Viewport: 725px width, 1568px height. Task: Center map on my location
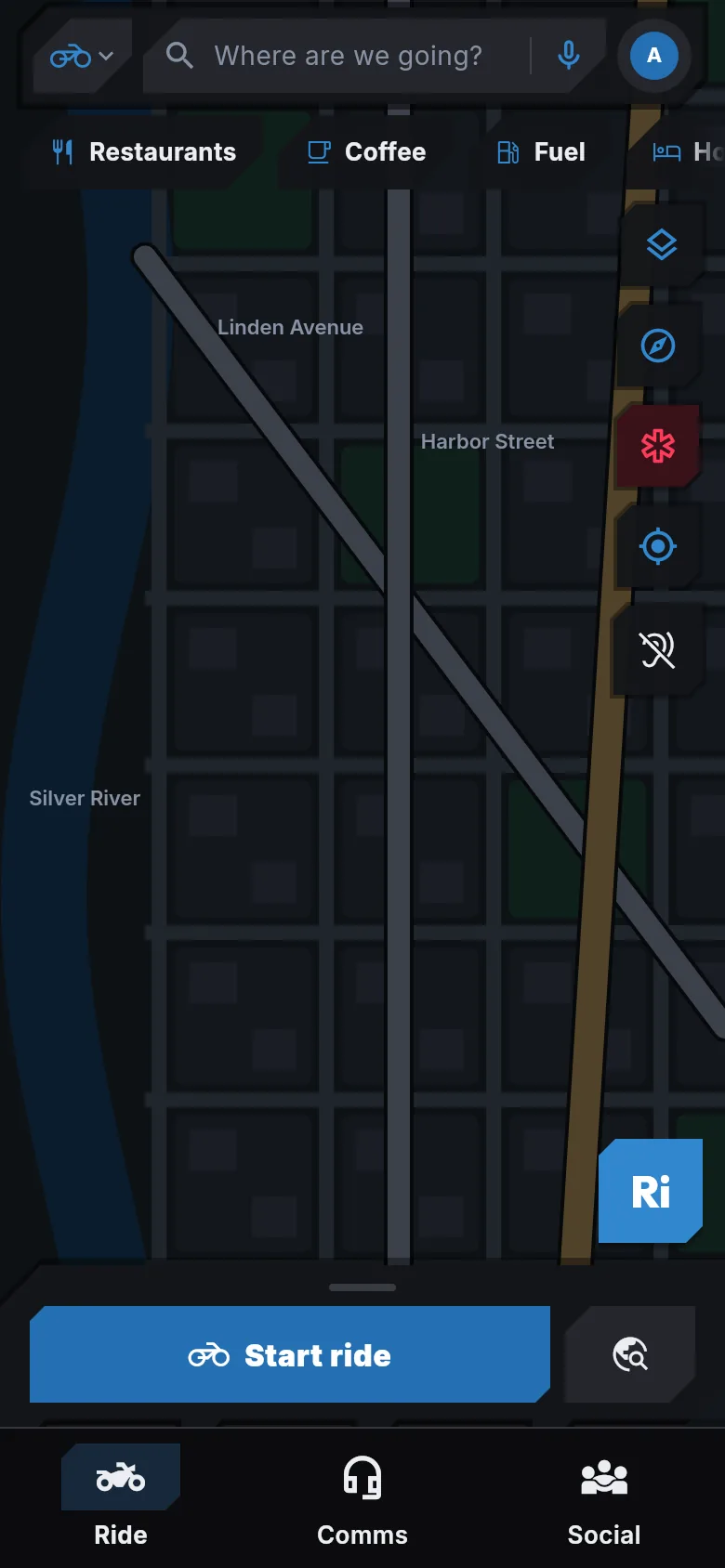(x=658, y=546)
